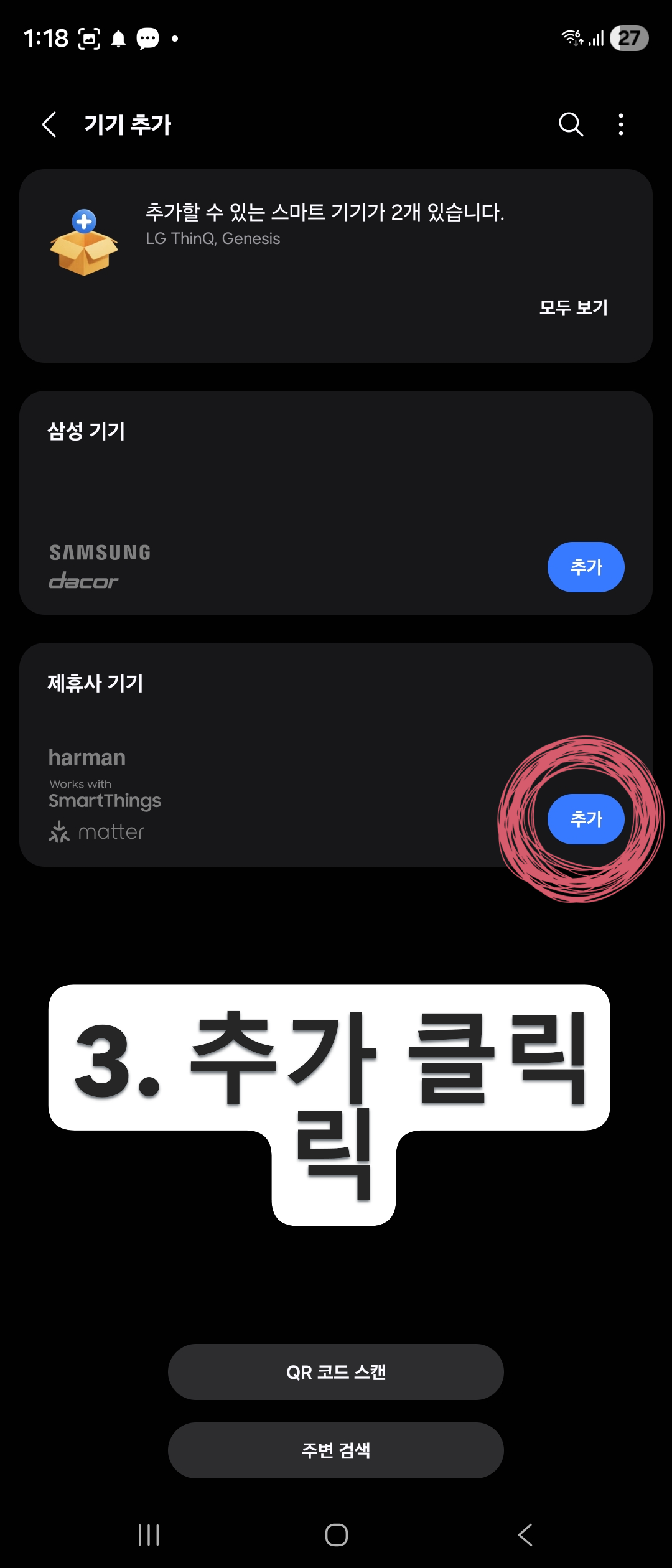
Task: Tap the 주변 검색 button
Action: 336,1450
